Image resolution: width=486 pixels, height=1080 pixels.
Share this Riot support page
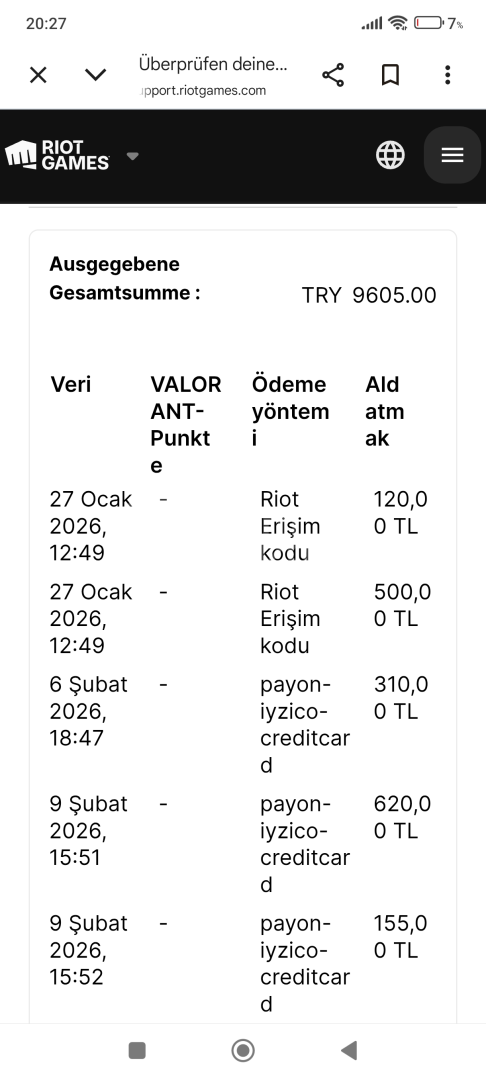pos(333,74)
